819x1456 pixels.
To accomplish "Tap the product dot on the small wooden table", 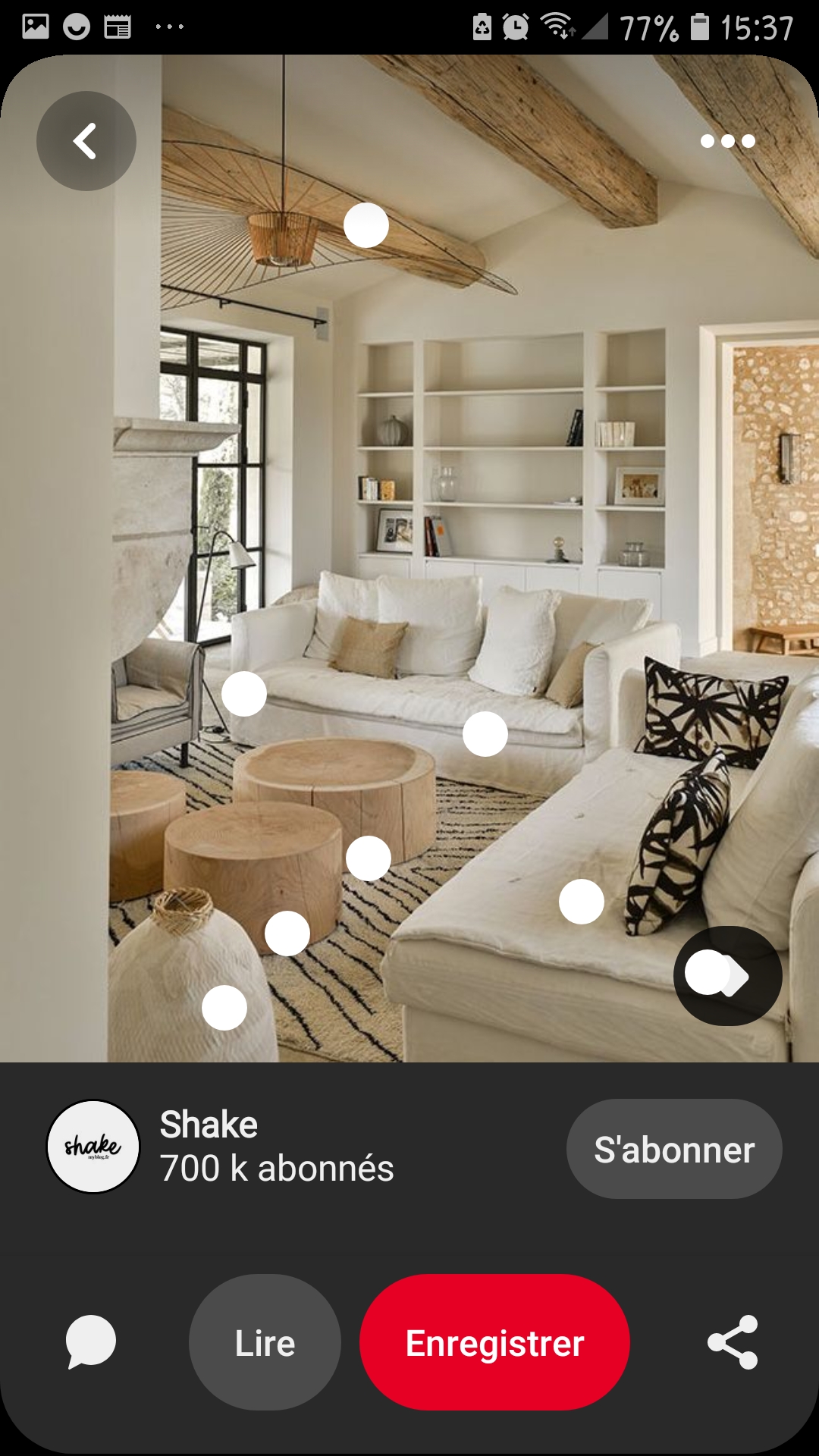I will tap(287, 933).
